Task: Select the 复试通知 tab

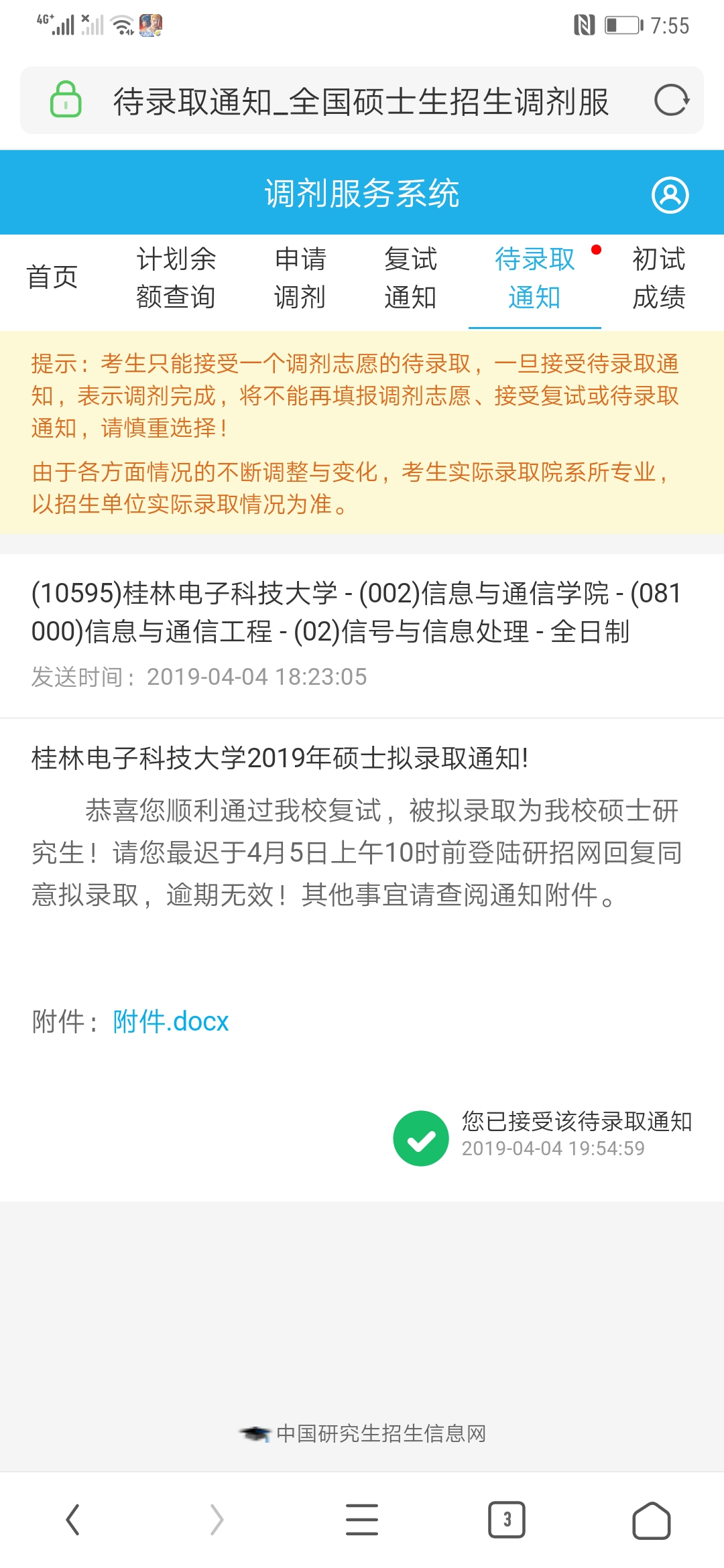Action: pos(410,277)
